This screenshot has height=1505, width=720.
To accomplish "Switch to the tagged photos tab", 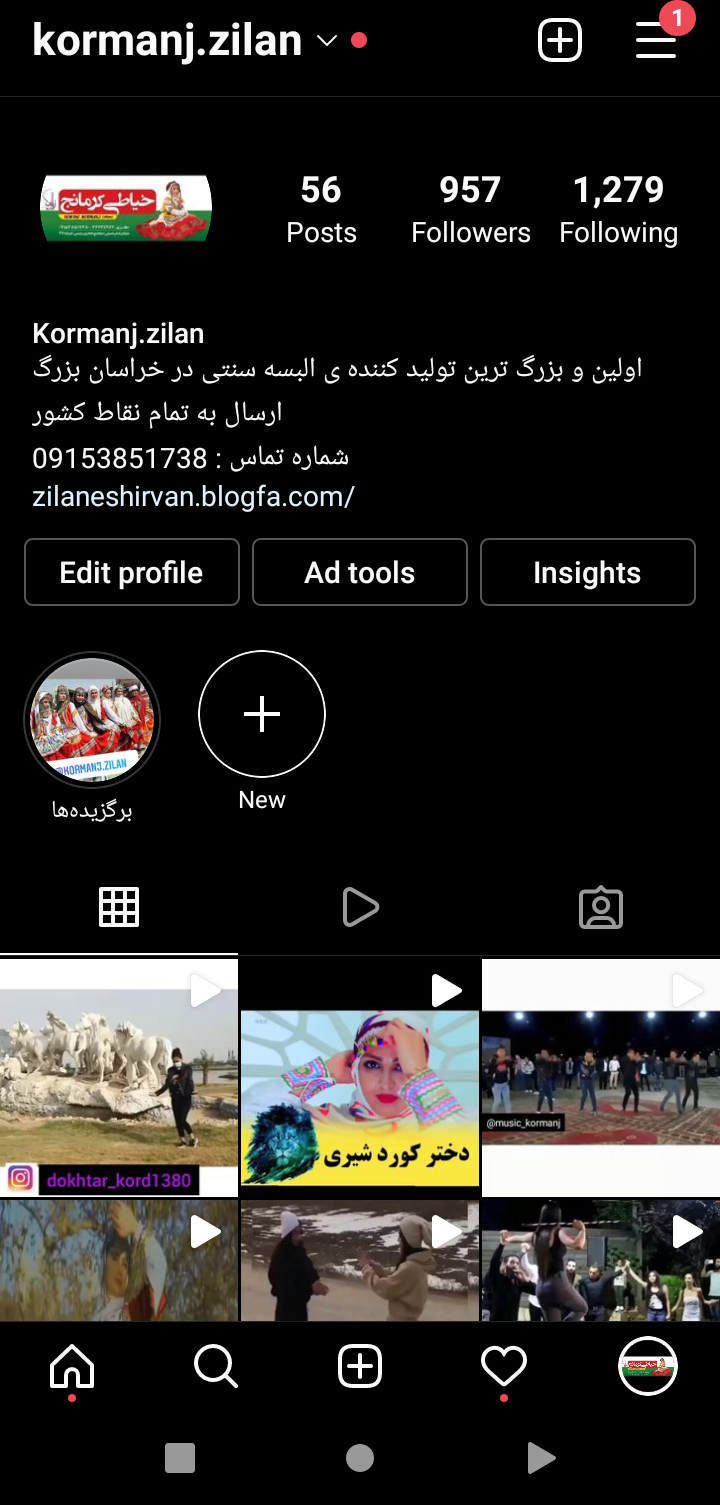I will pyautogui.click(x=601, y=907).
